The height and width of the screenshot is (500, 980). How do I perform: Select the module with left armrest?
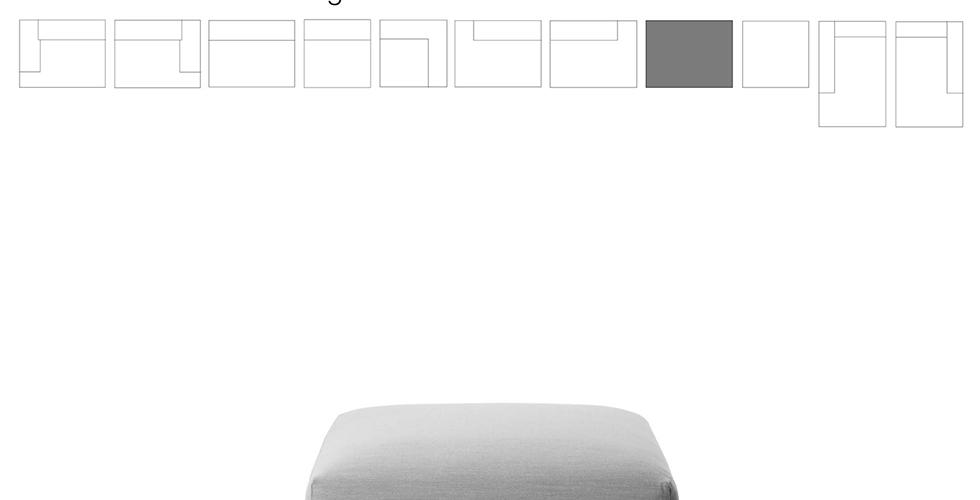(x=62, y=54)
